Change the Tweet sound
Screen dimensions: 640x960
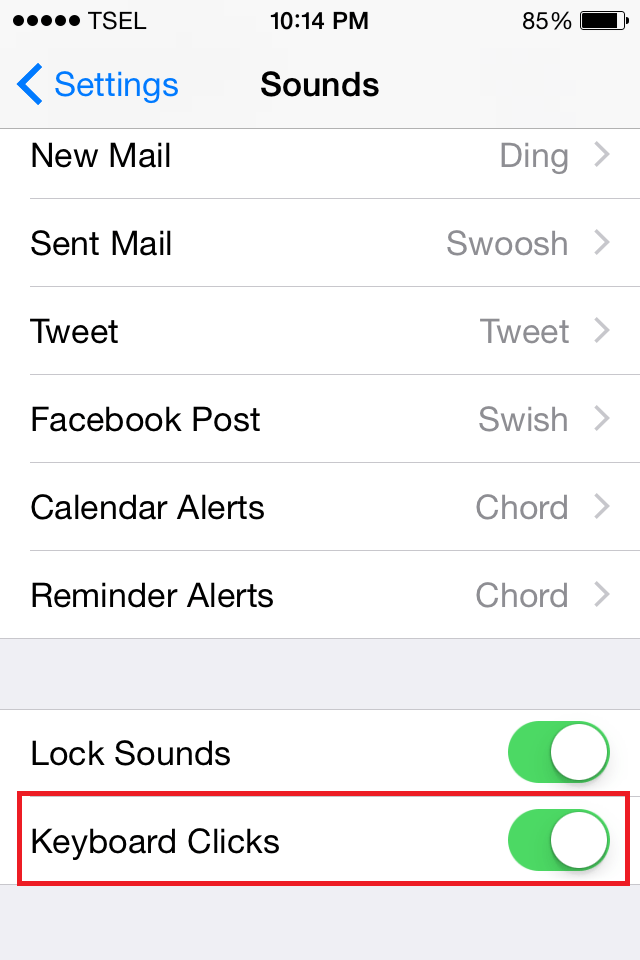pyautogui.click(x=320, y=331)
